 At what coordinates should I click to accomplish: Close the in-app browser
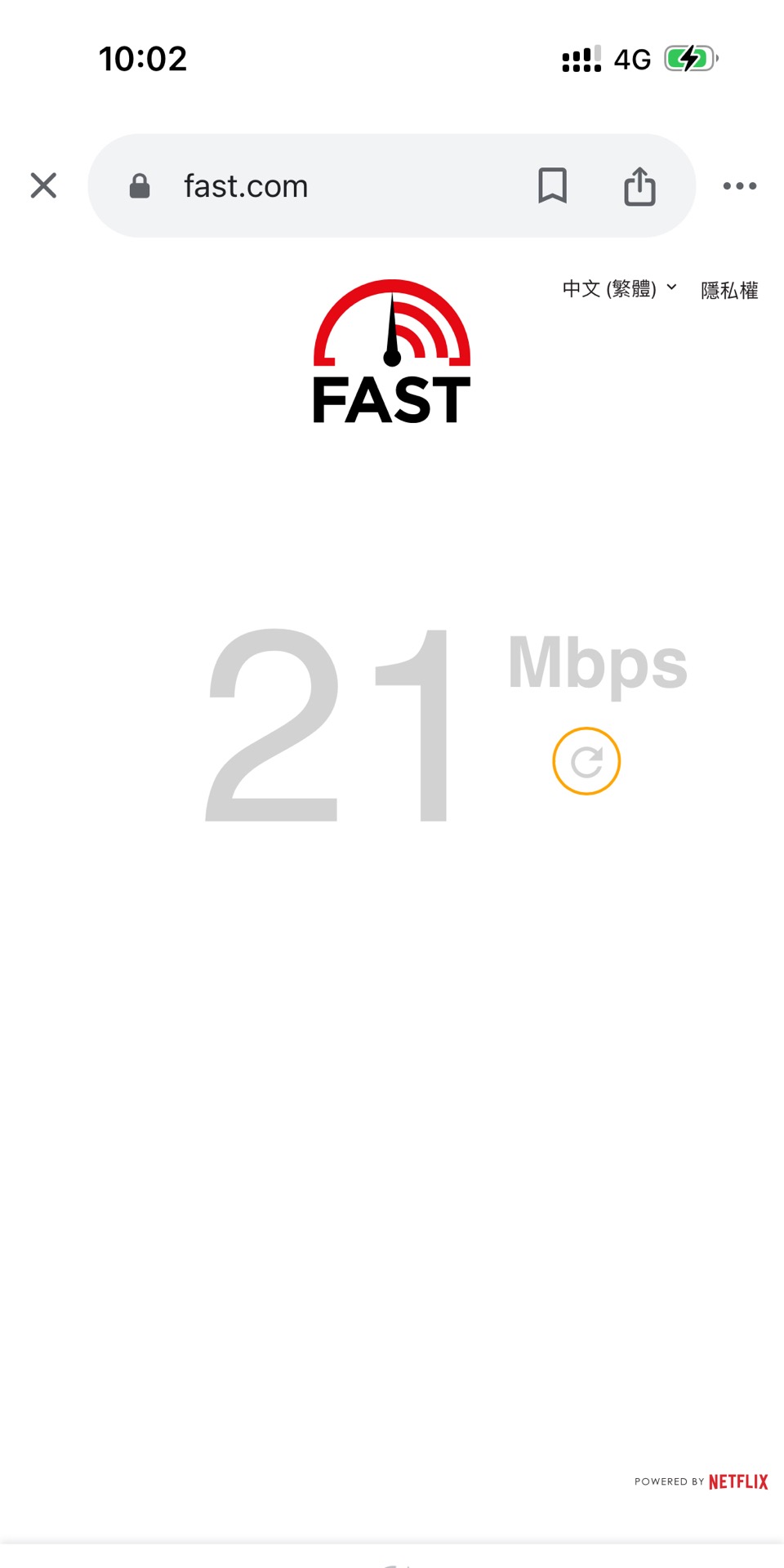pyautogui.click(x=43, y=185)
